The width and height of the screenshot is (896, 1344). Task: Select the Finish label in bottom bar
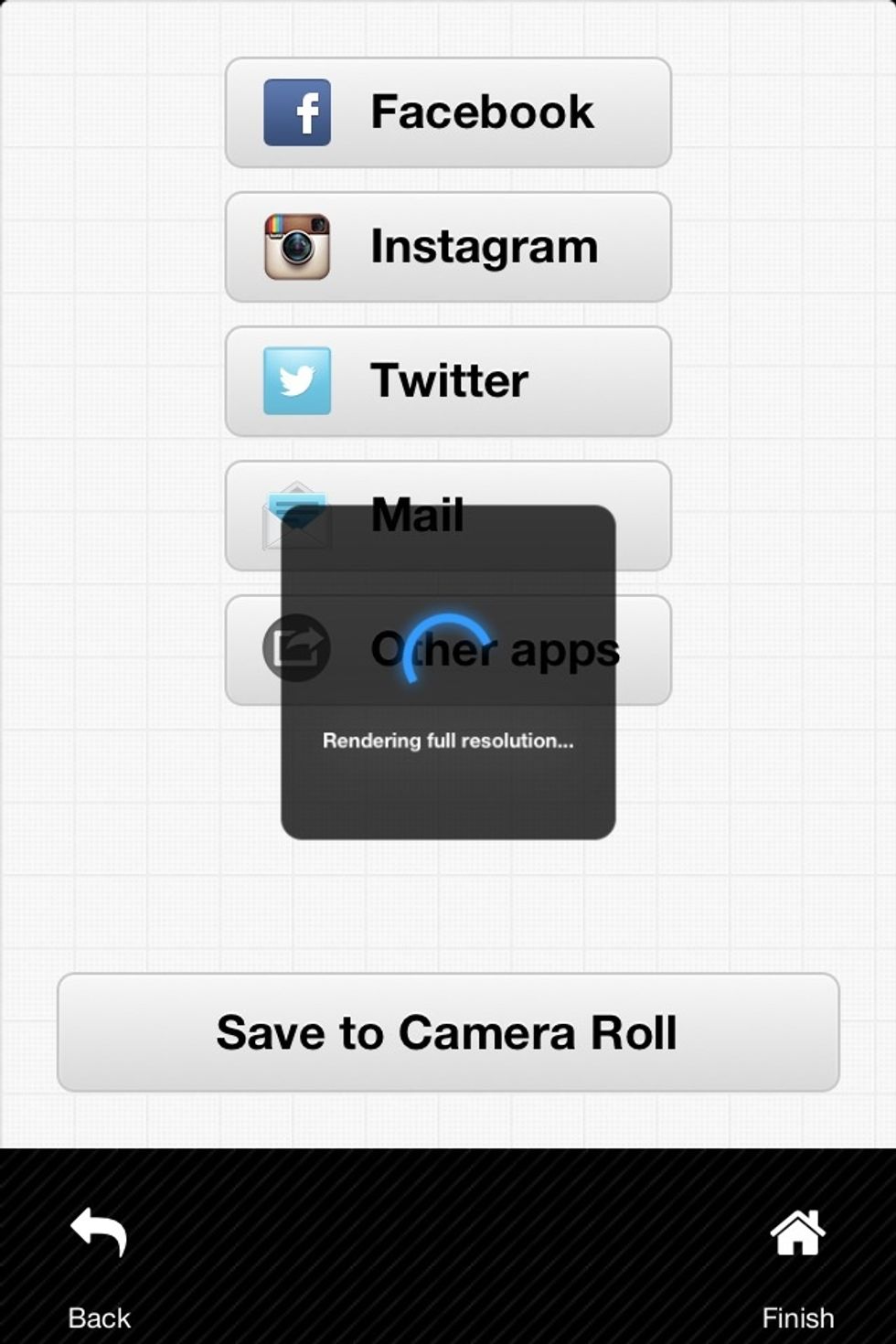(x=796, y=1317)
